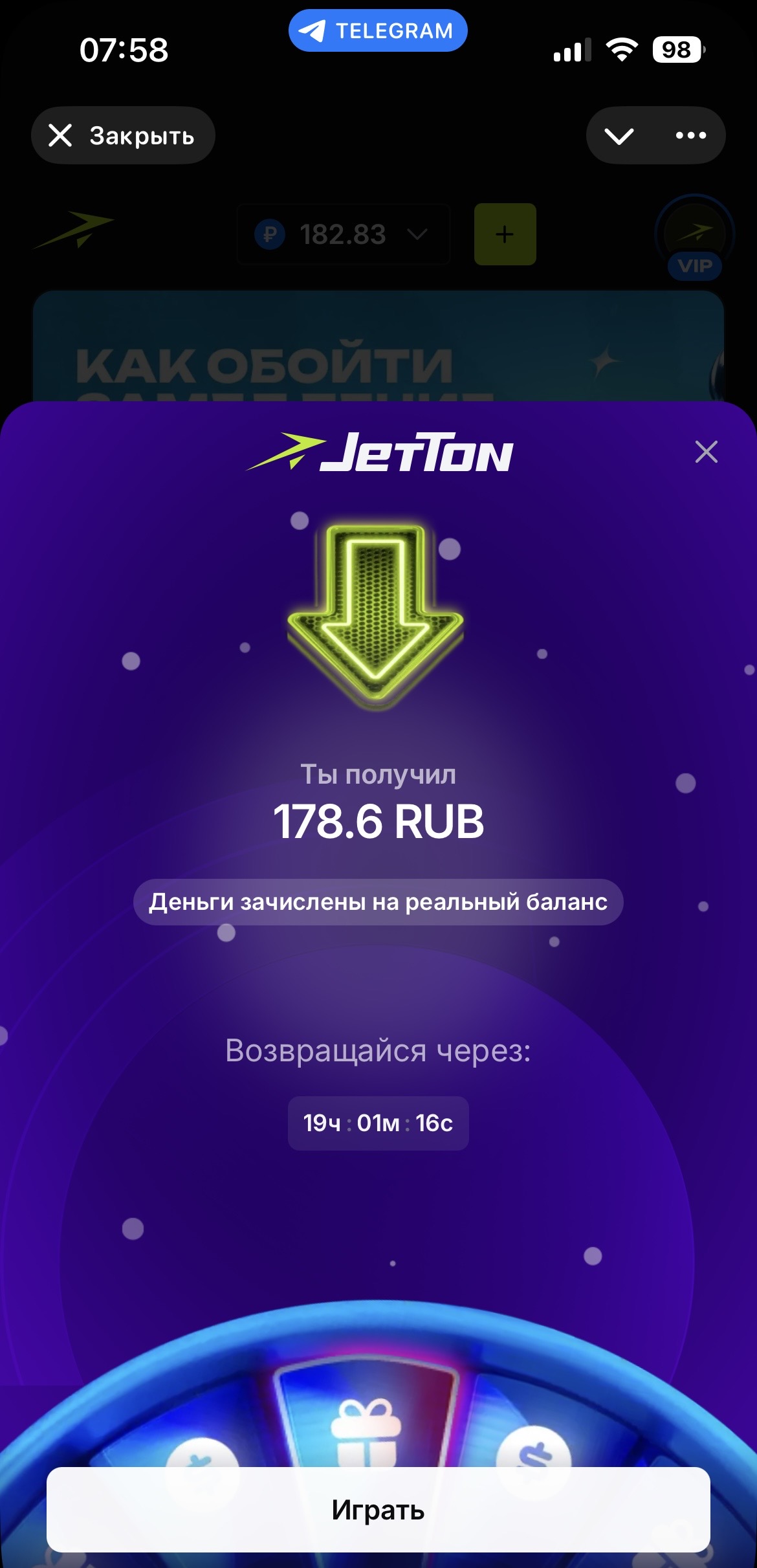This screenshot has width=757, height=1568.
Task: Dismiss the JetTon reward popup
Action: pyautogui.click(x=706, y=452)
